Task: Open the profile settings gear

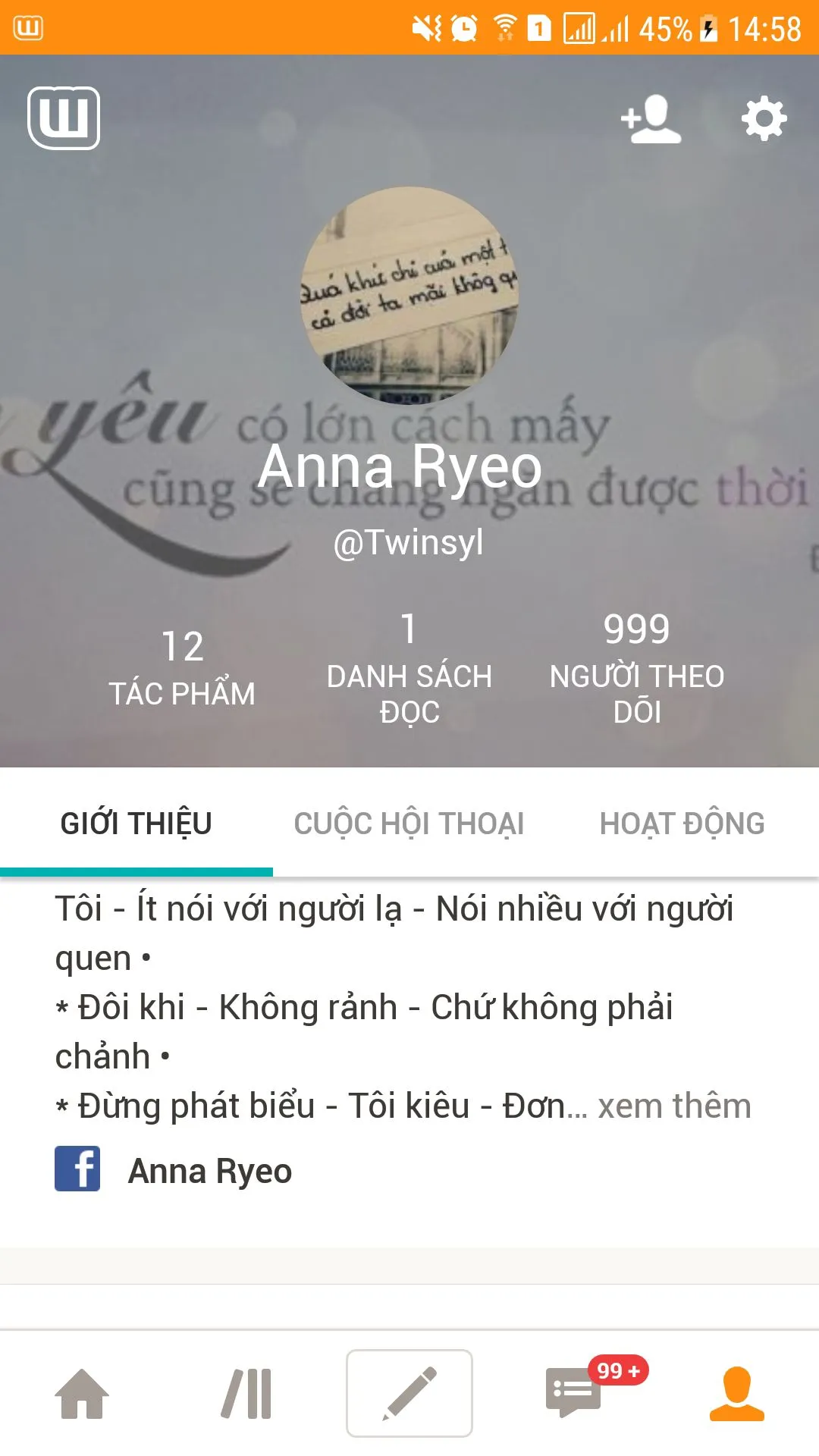Action: pos(764,118)
